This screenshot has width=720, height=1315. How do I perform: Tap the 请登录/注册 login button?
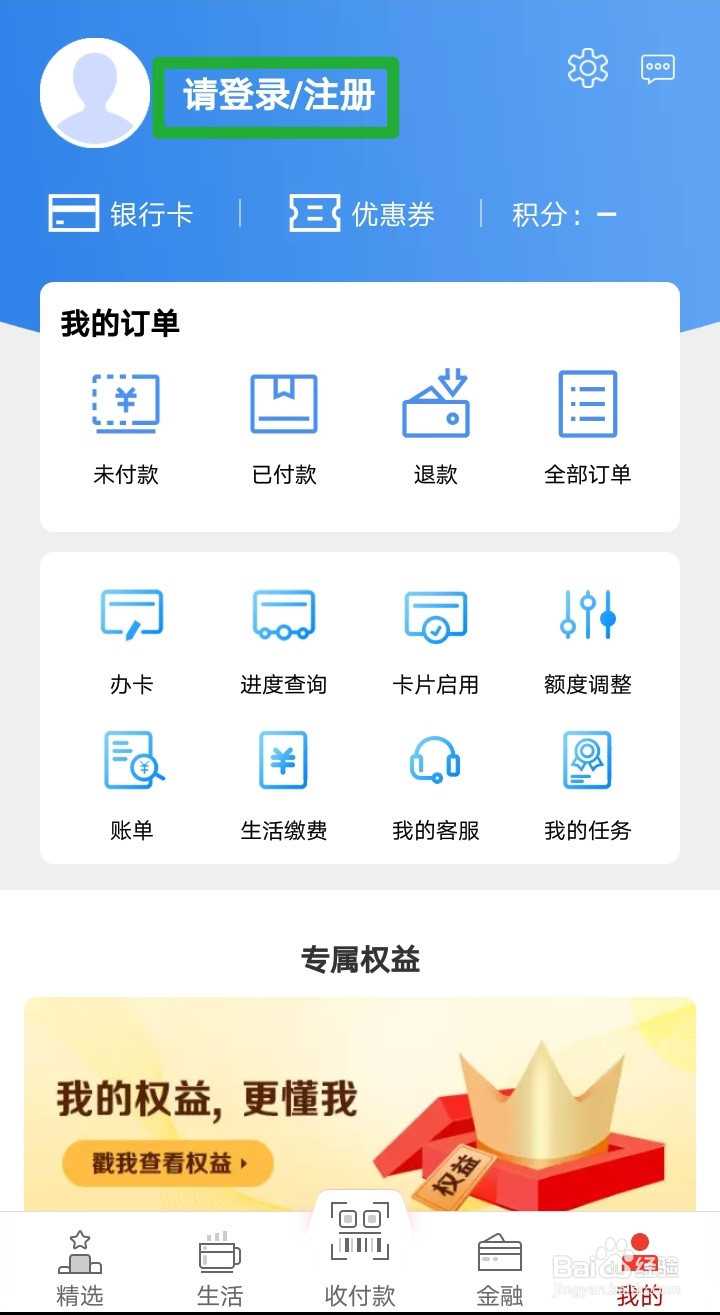tap(277, 98)
